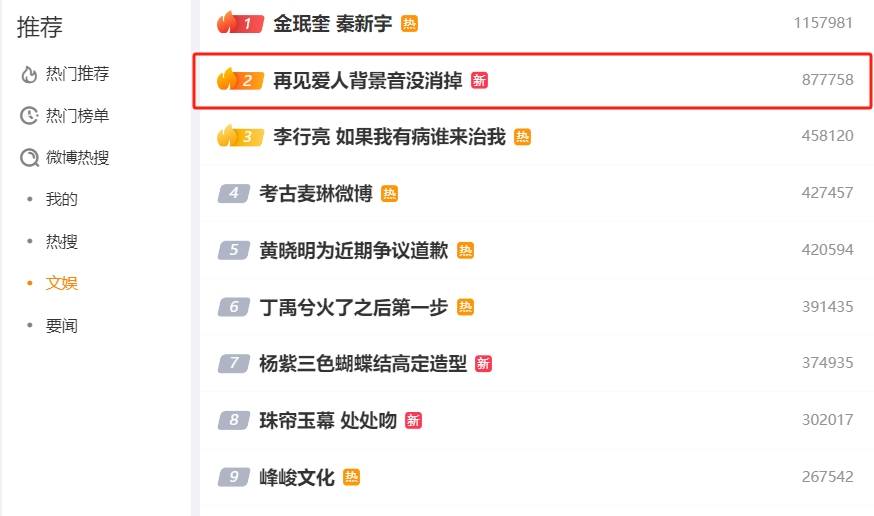Open the 考古麦琳微博 topic
The width and height of the screenshot is (874, 516).
[315, 194]
